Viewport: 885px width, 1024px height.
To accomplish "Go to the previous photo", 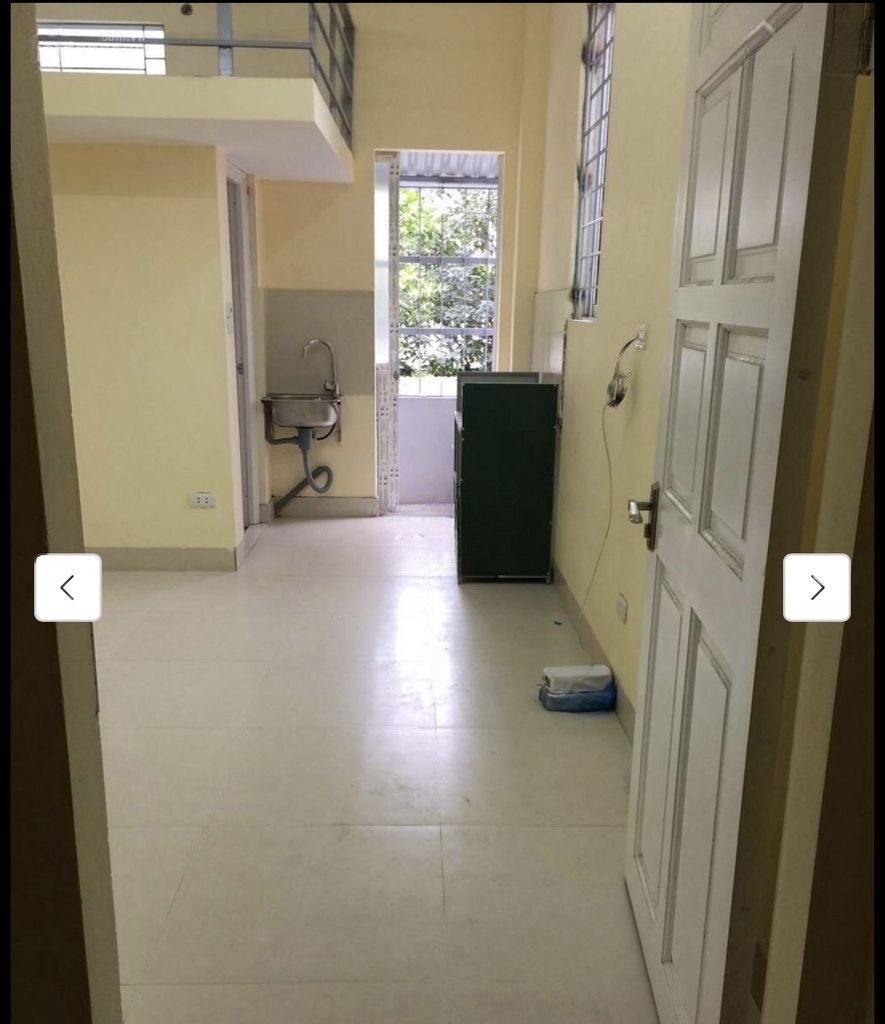I will click(68, 588).
